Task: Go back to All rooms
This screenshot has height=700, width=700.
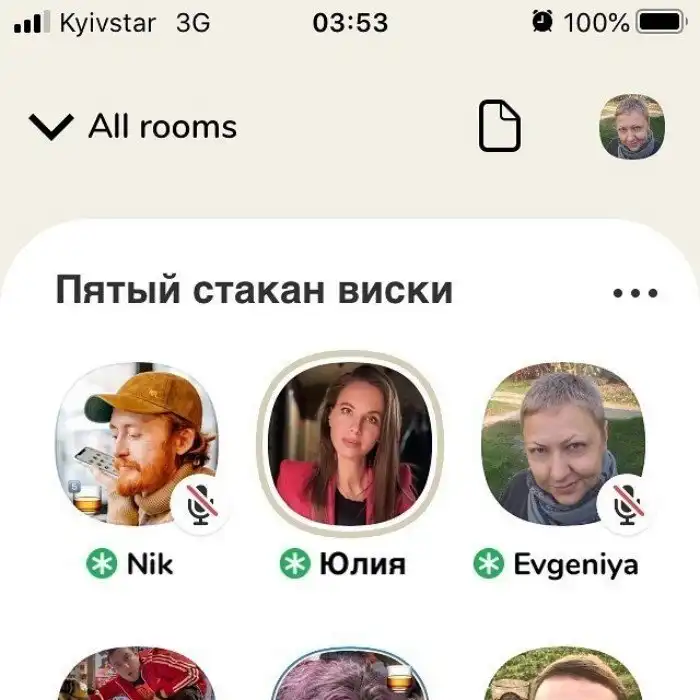Action: [x=134, y=127]
